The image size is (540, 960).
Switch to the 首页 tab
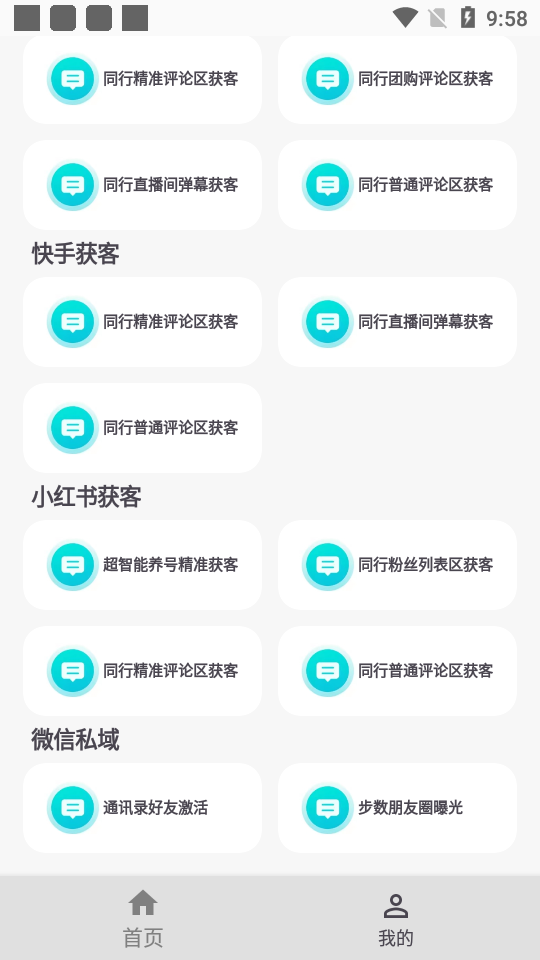(143, 918)
